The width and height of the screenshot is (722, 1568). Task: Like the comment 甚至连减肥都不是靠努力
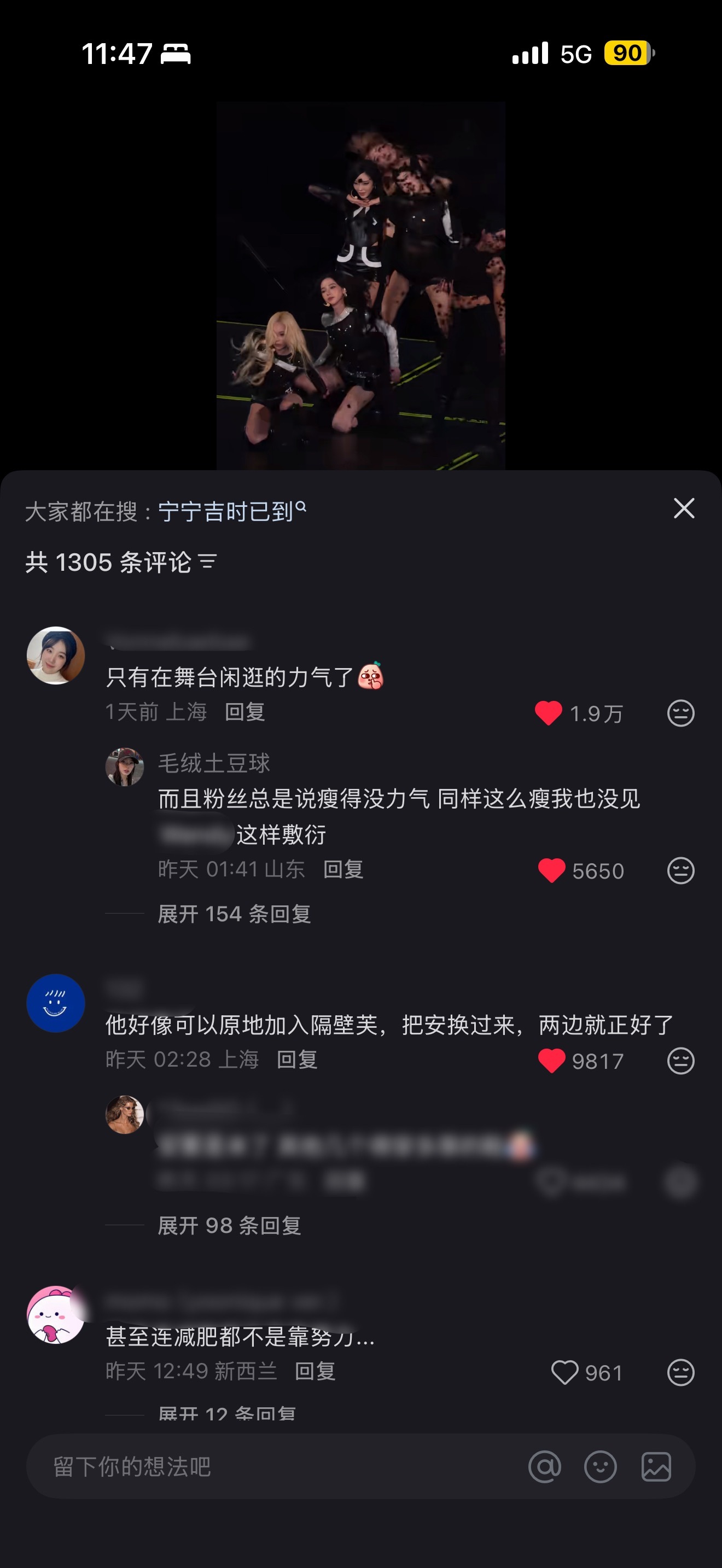(x=564, y=1373)
